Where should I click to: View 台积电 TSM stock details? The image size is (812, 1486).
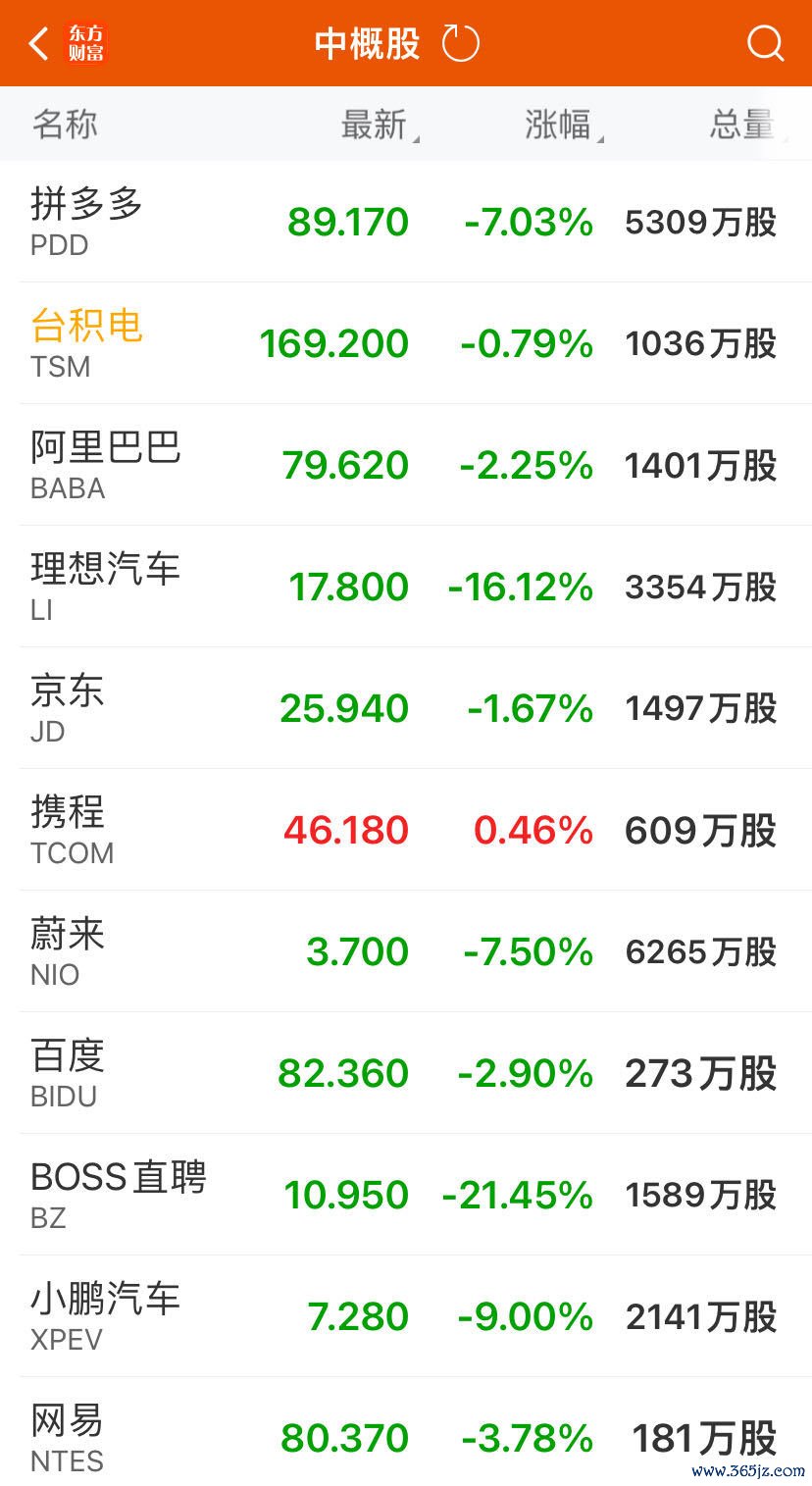406,343
